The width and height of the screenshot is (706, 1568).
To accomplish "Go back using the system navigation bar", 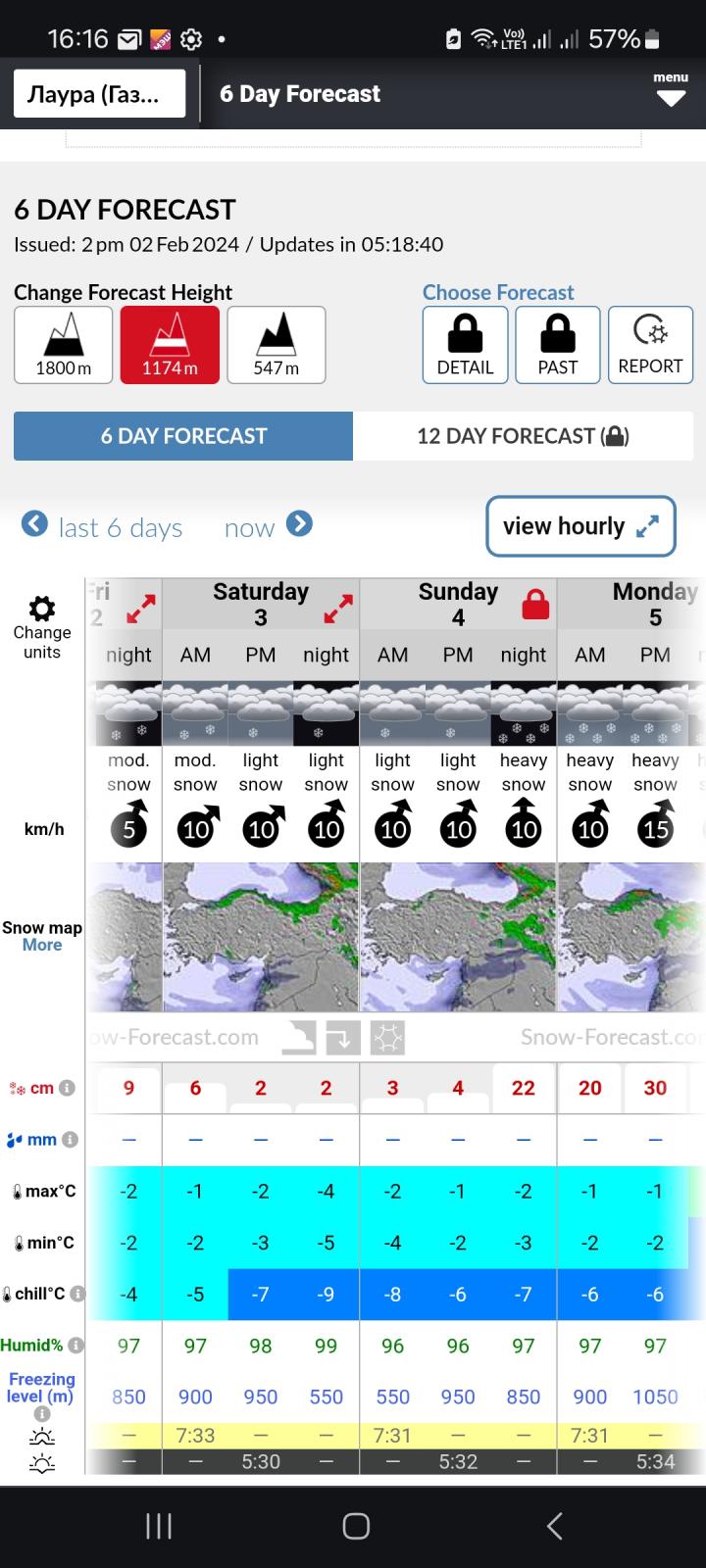I will point(554,1526).
